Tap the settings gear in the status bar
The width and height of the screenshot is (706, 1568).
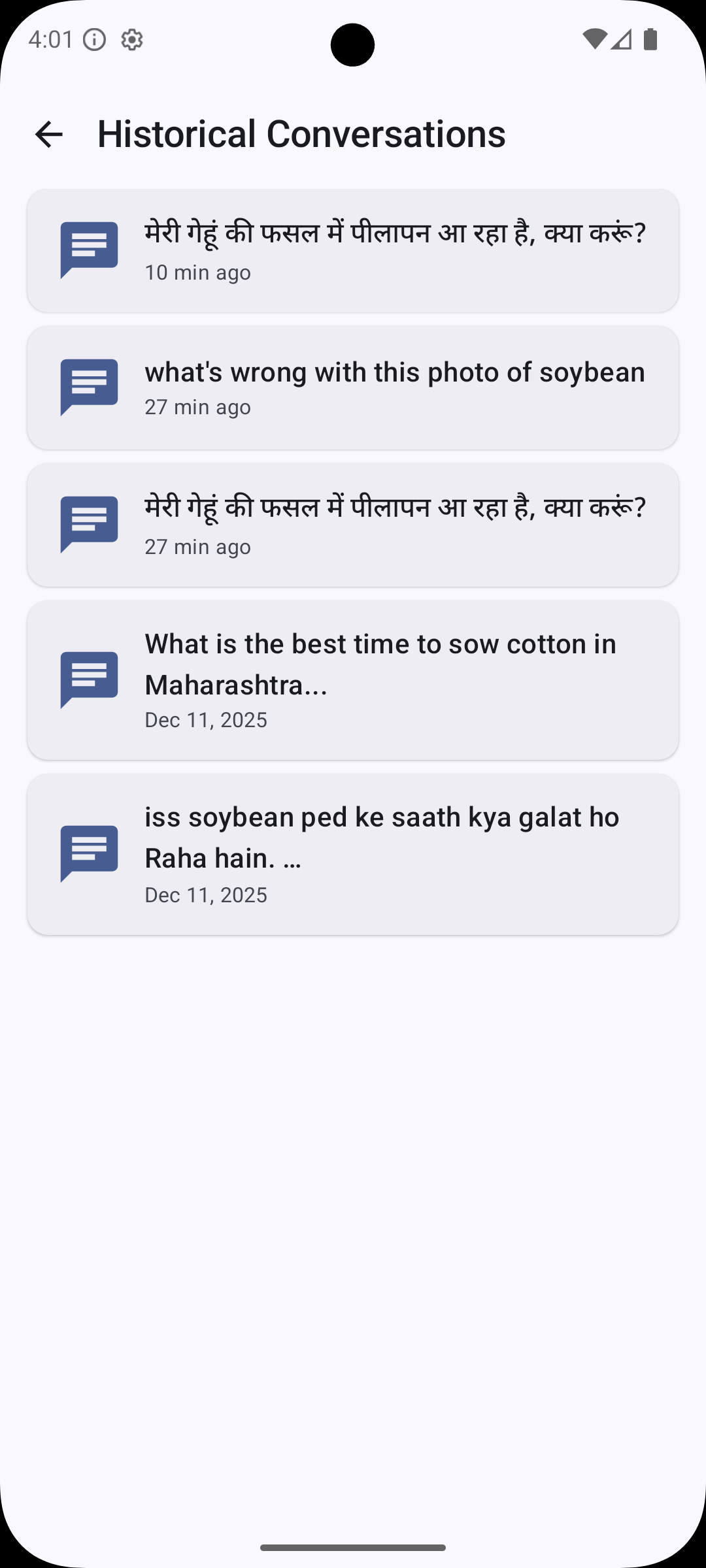click(131, 41)
